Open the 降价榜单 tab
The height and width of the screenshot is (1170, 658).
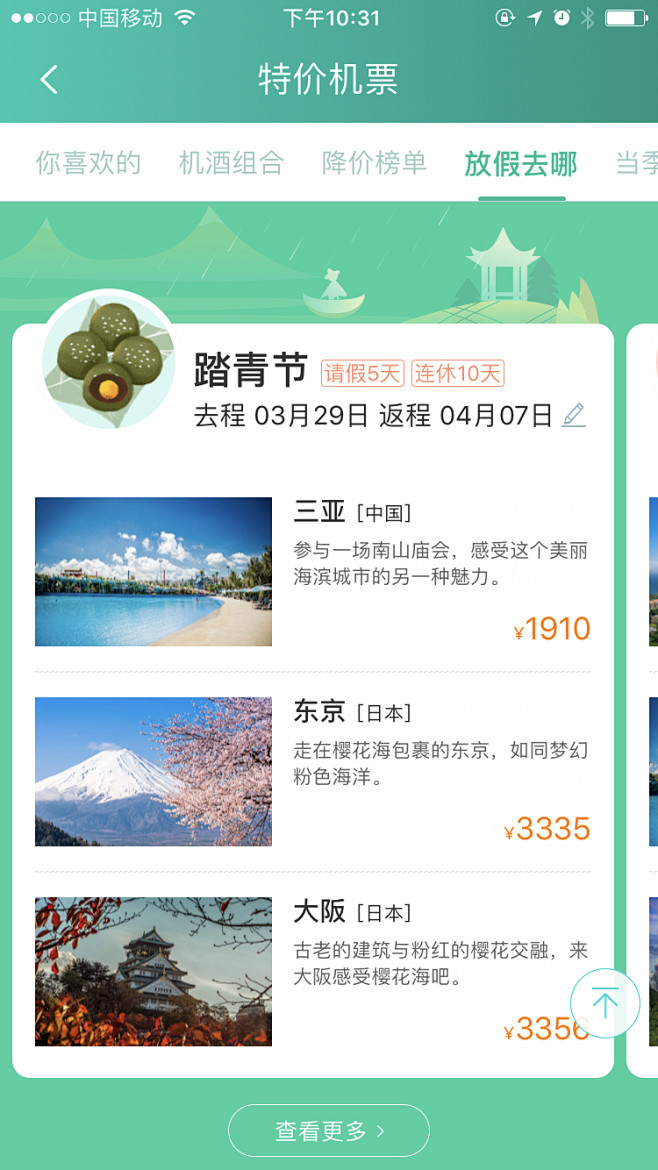(374, 163)
